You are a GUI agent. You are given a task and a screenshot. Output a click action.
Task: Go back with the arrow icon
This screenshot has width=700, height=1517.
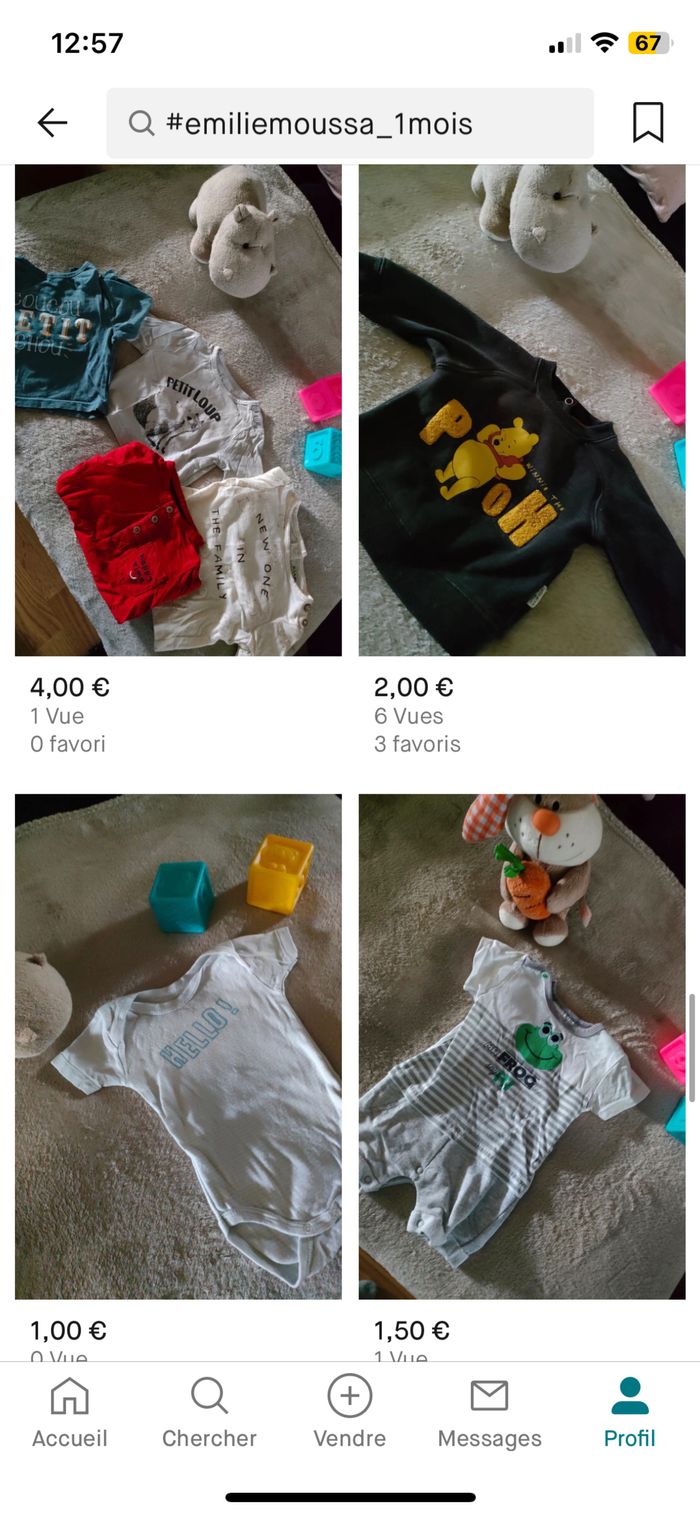tap(52, 123)
